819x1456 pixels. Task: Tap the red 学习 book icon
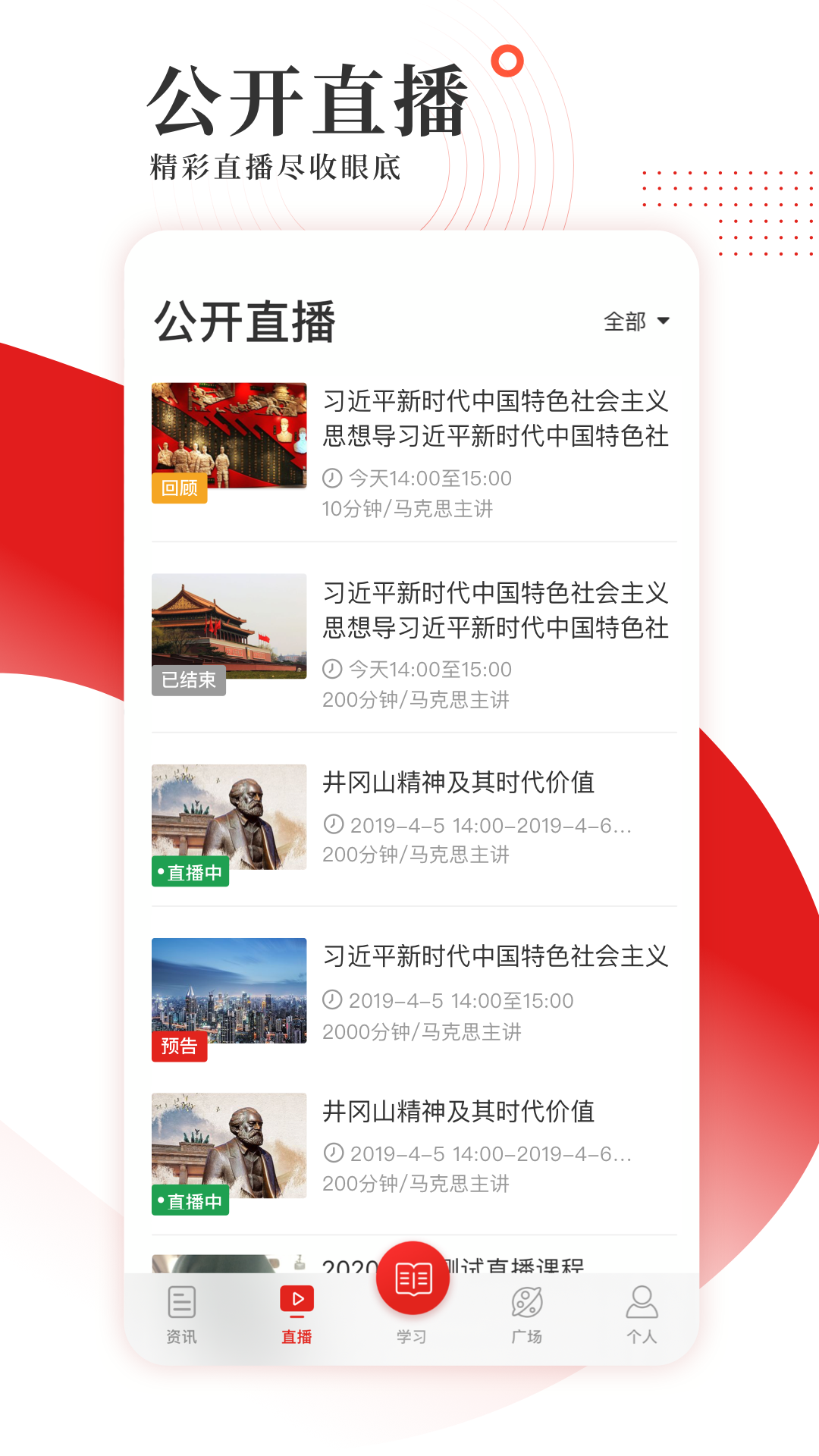[412, 1276]
